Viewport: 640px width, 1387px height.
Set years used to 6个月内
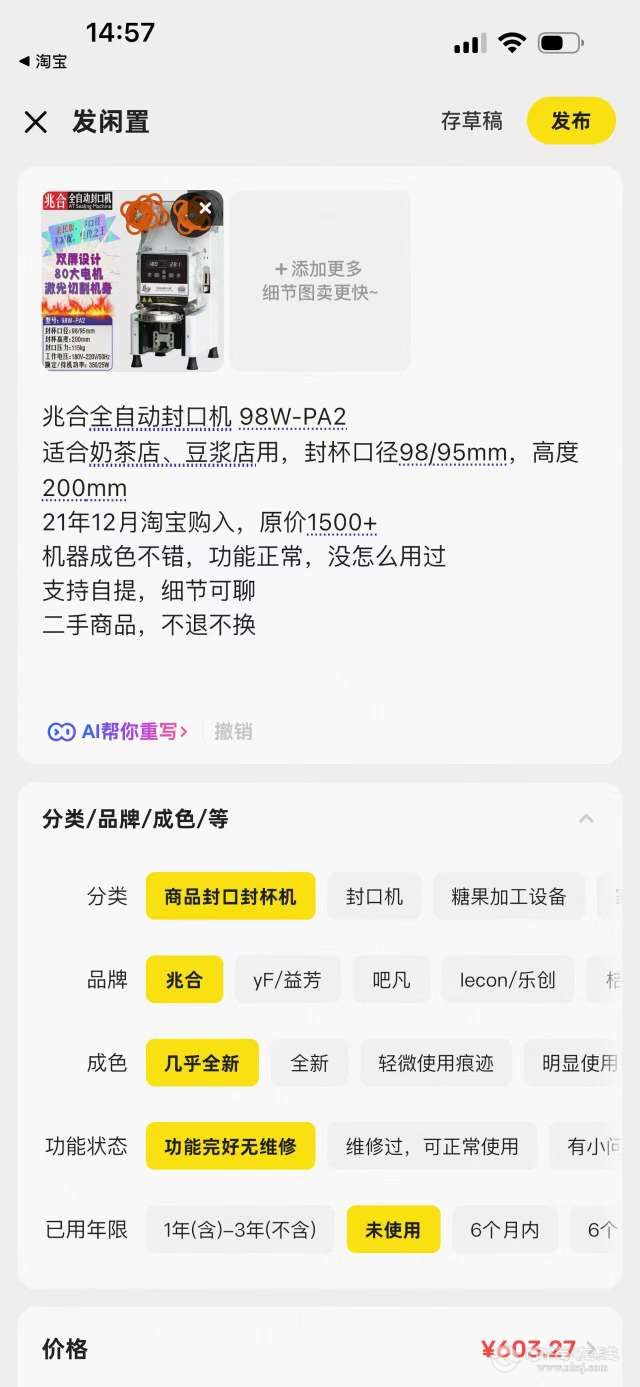pos(504,1229)
